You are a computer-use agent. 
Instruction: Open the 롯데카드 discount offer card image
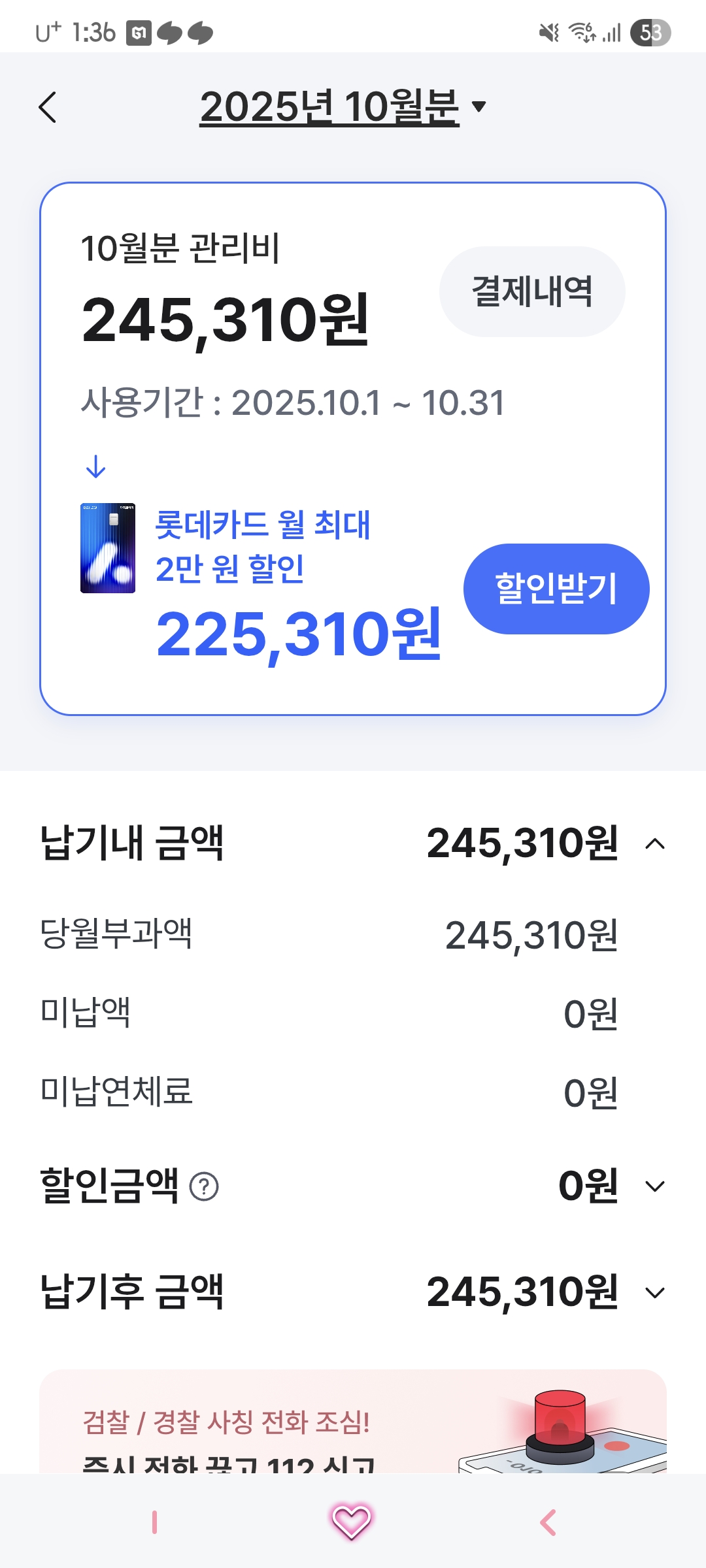coord(108,548)
